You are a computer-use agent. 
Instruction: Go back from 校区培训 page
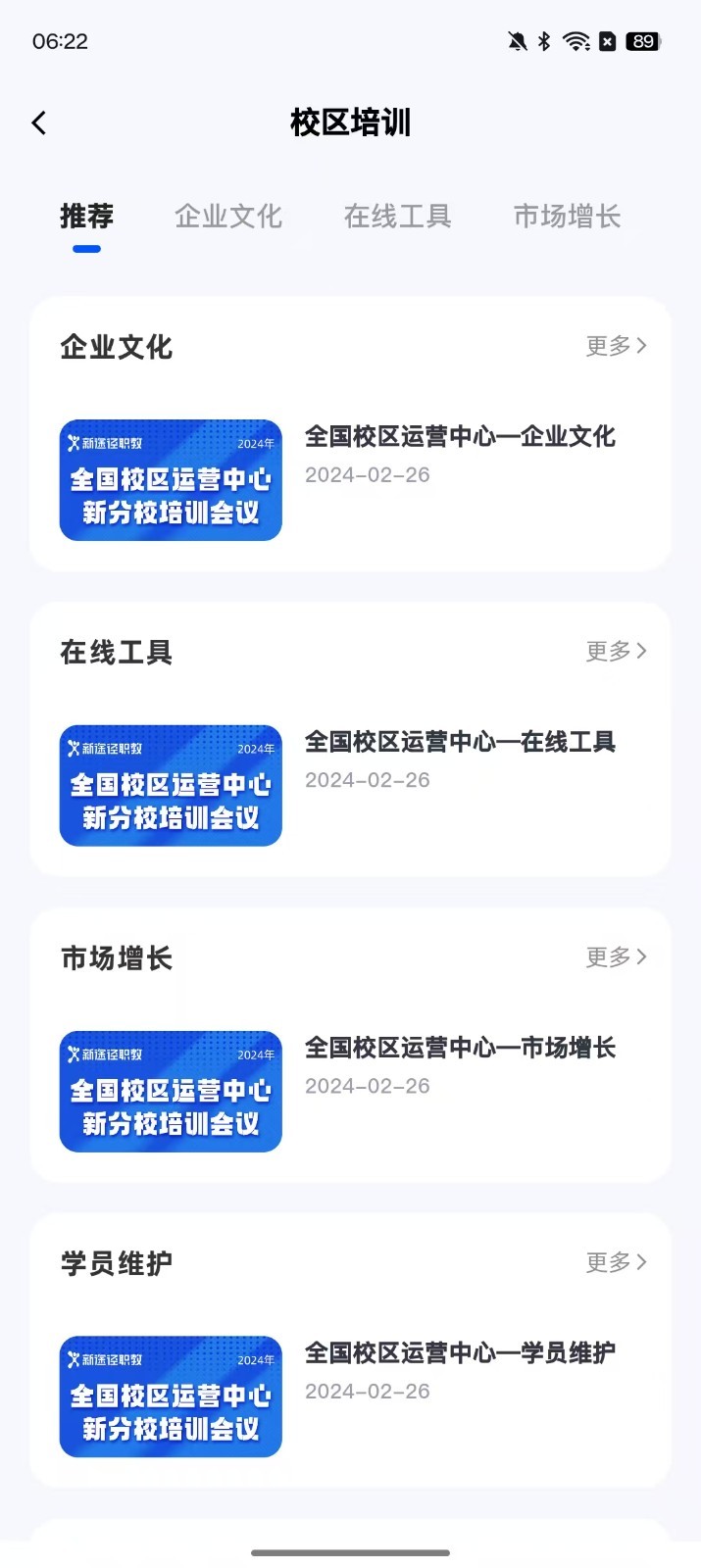(x=39, y=122)
